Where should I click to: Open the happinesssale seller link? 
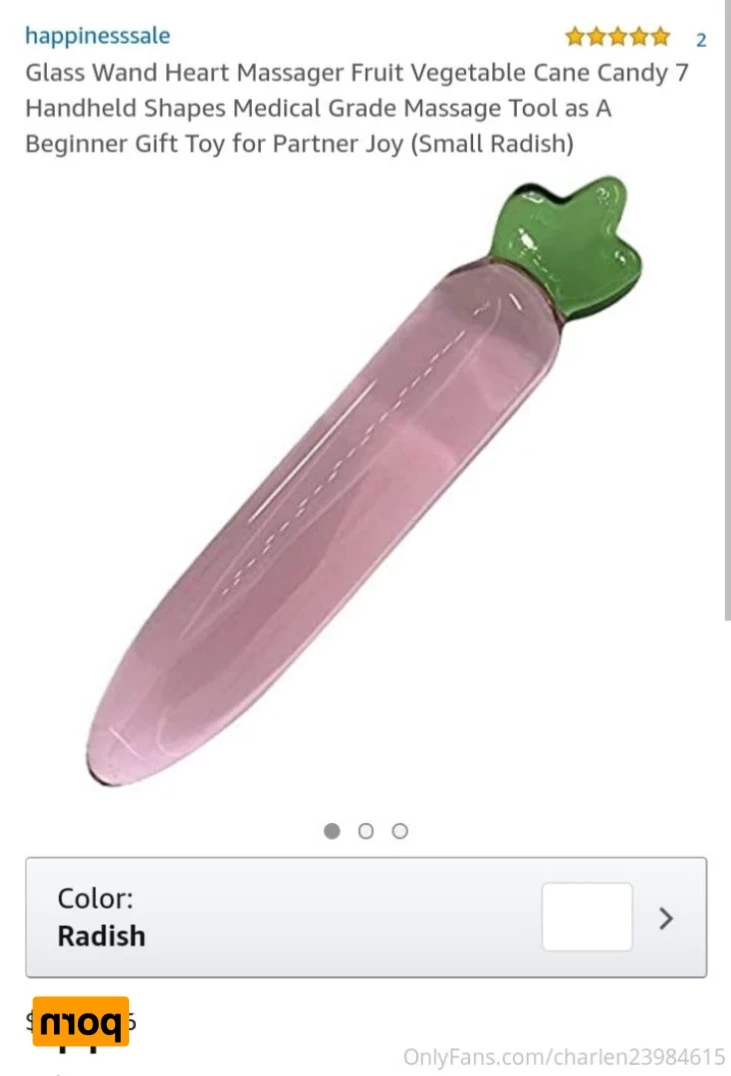click(x=97, y=36)
